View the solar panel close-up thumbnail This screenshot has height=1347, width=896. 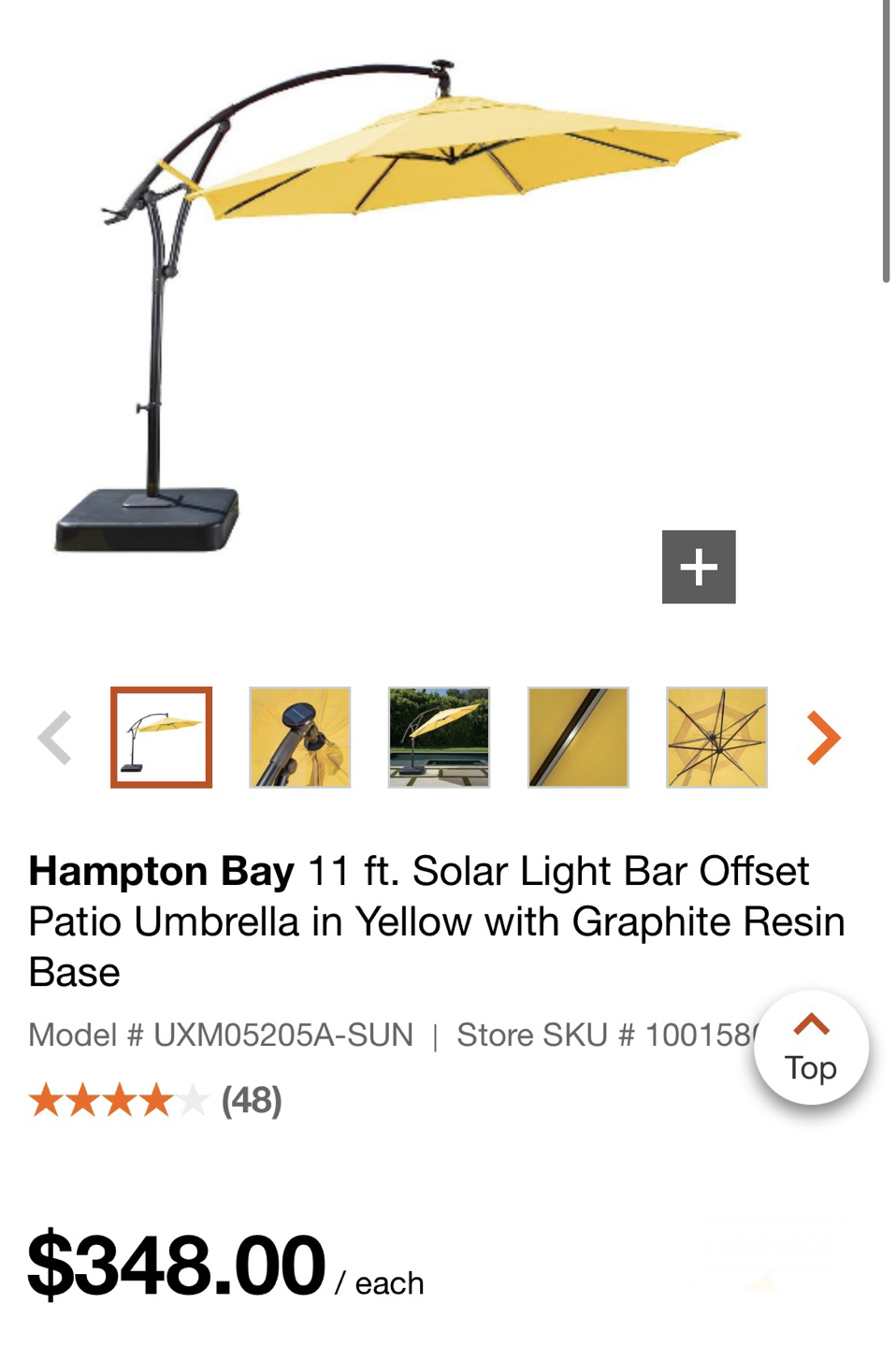(x=300, y=738)
